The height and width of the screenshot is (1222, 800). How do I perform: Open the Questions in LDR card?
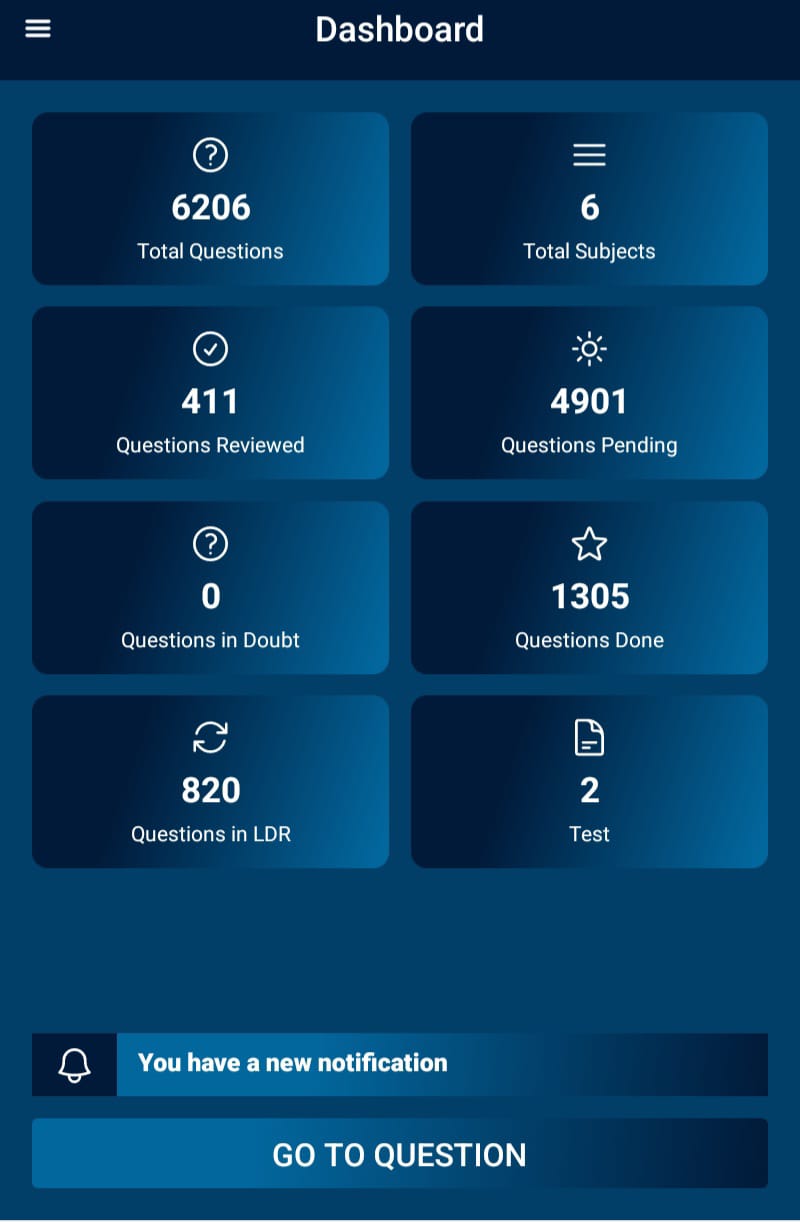(210, 781)
